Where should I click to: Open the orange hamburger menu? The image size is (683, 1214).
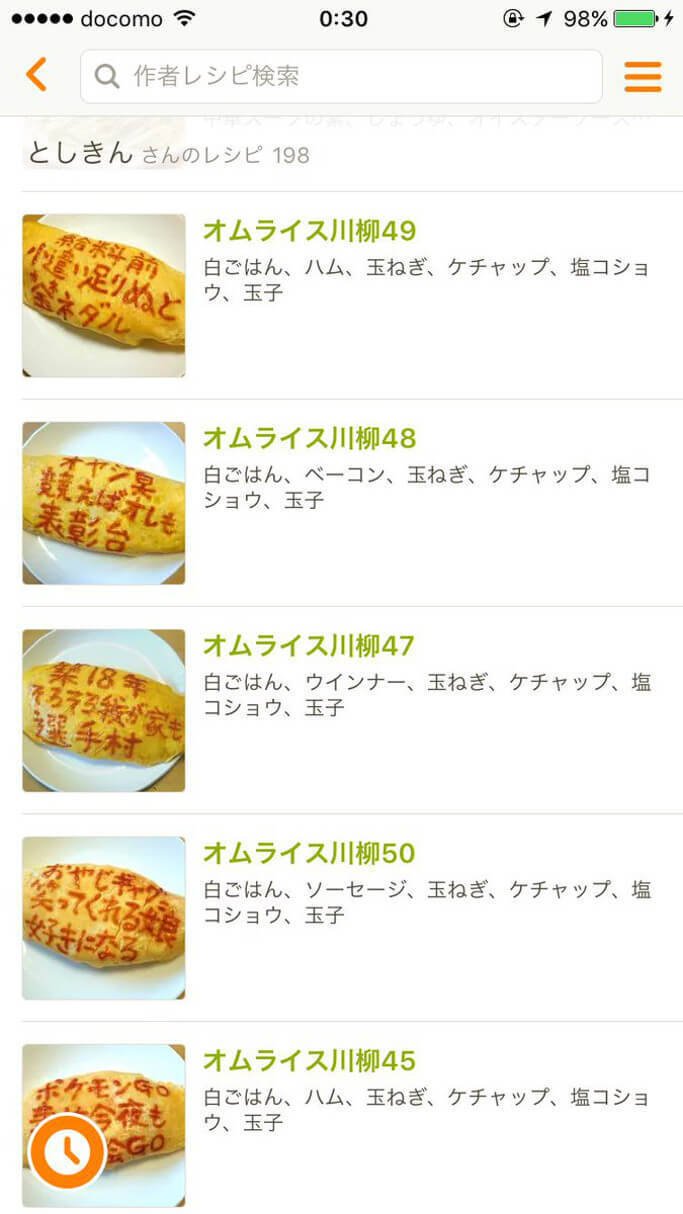[x=642, y=76]
